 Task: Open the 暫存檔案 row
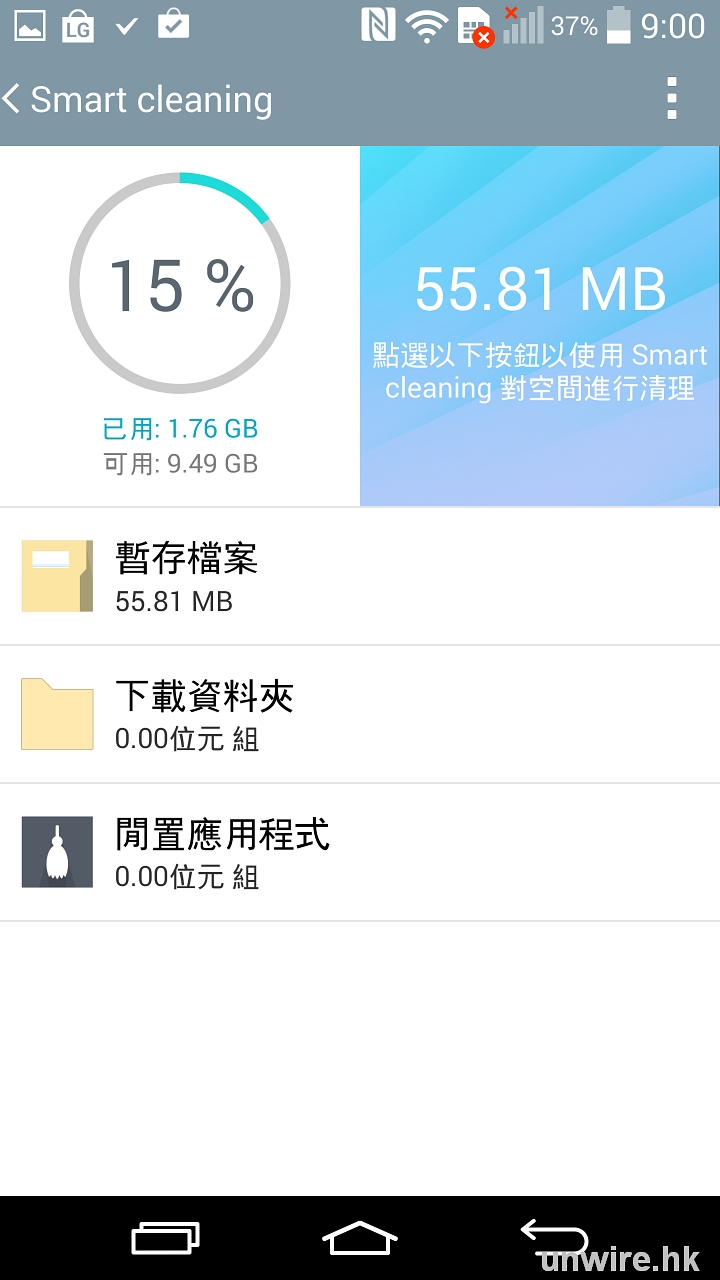pyautogui.click(x=360, y=576)
